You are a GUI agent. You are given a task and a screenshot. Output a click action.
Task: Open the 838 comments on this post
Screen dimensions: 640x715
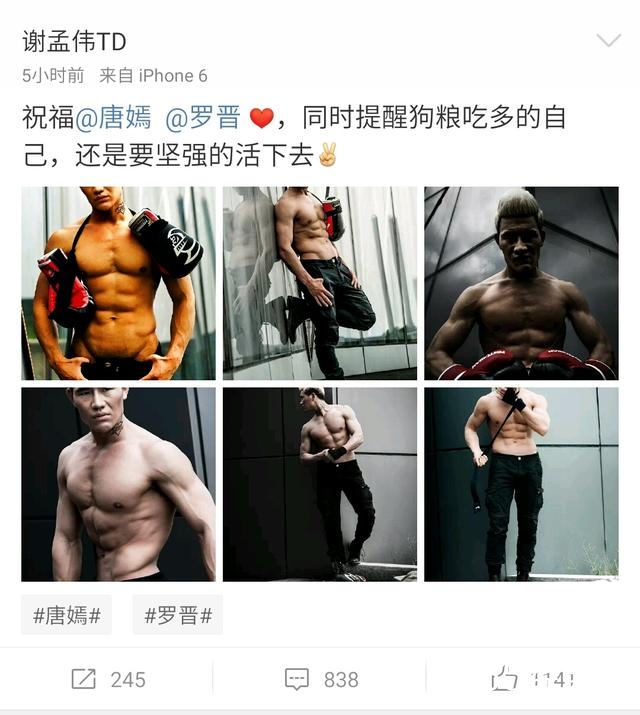click(x=321, y=680)
